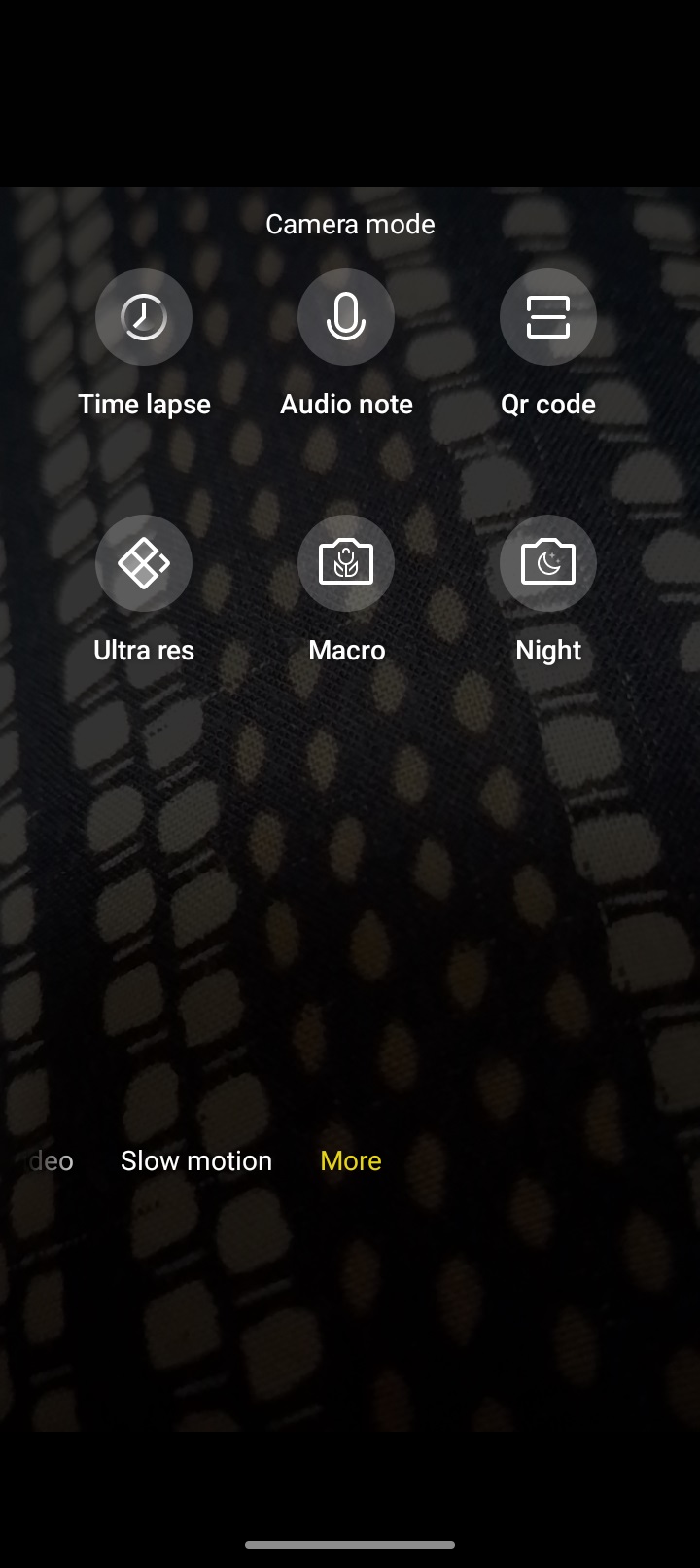Go to the partially visible Video tab

tap(51, 1160)
